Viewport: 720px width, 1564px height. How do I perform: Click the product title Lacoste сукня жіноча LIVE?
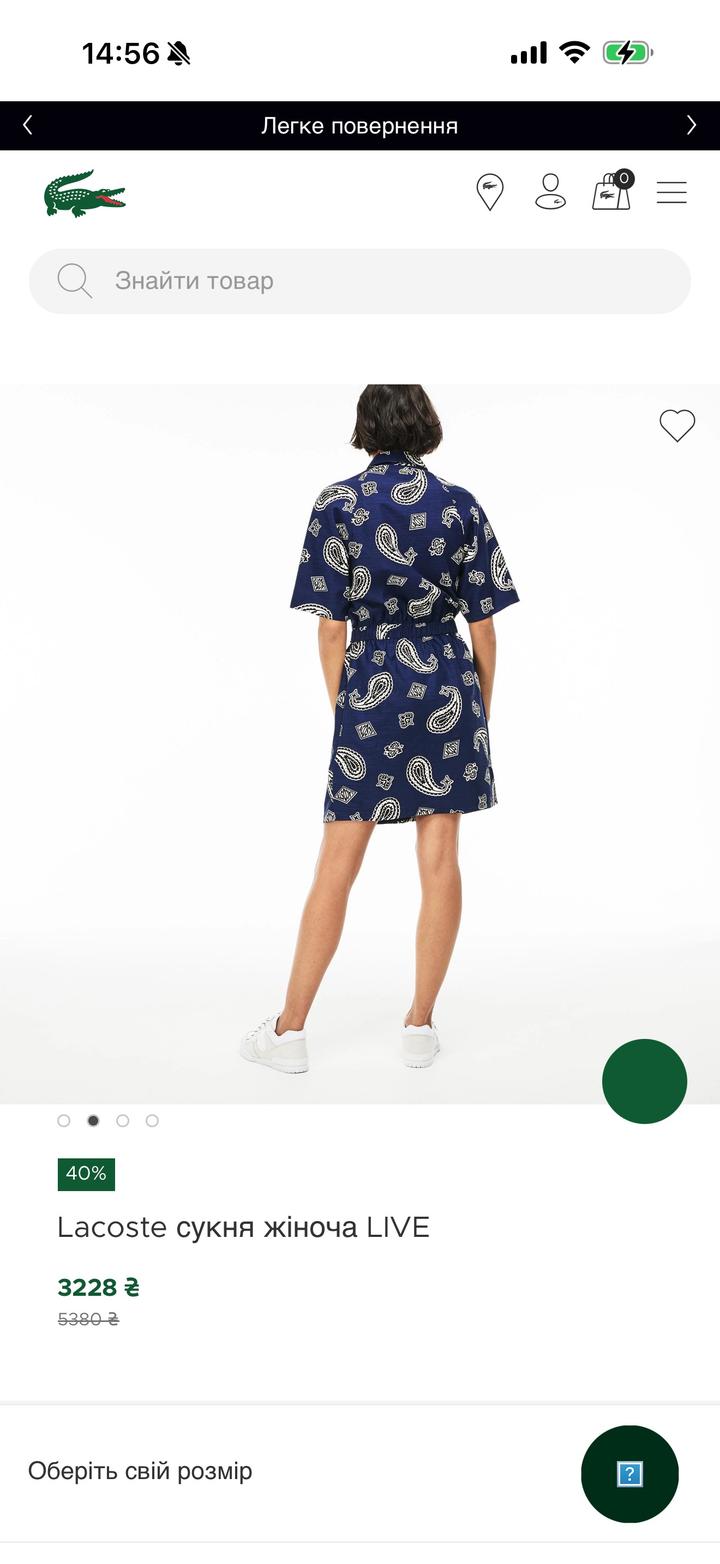click(x=245, y=1227)
